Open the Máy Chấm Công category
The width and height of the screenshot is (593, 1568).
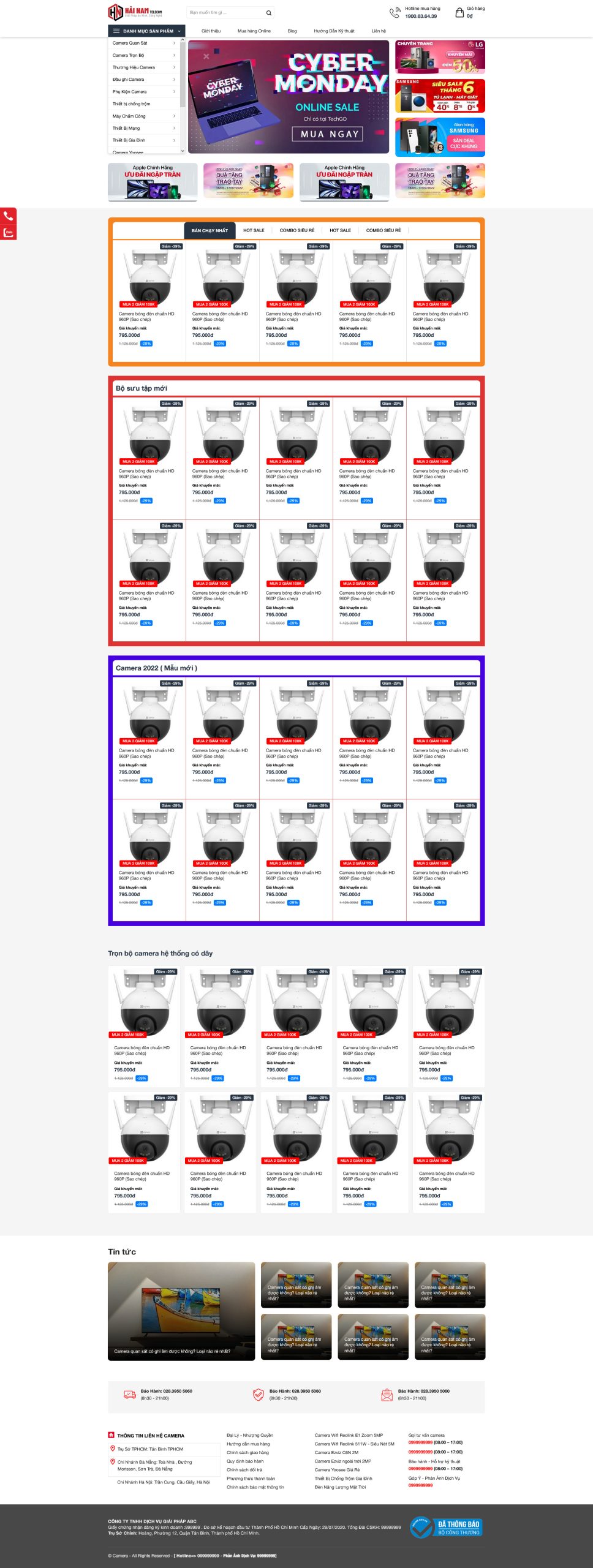(129, 116)
